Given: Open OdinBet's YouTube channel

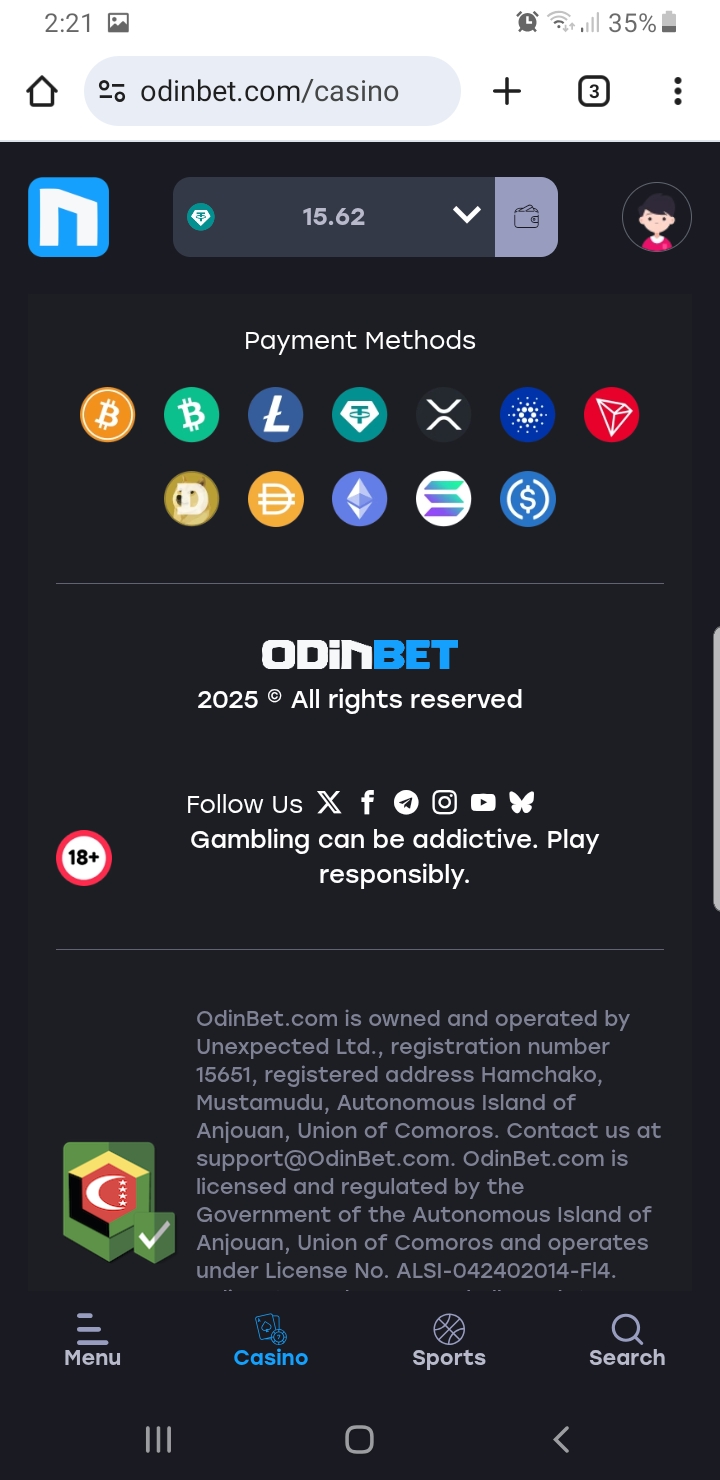Looking at the screenshot, I should click(x=483, y=802).
